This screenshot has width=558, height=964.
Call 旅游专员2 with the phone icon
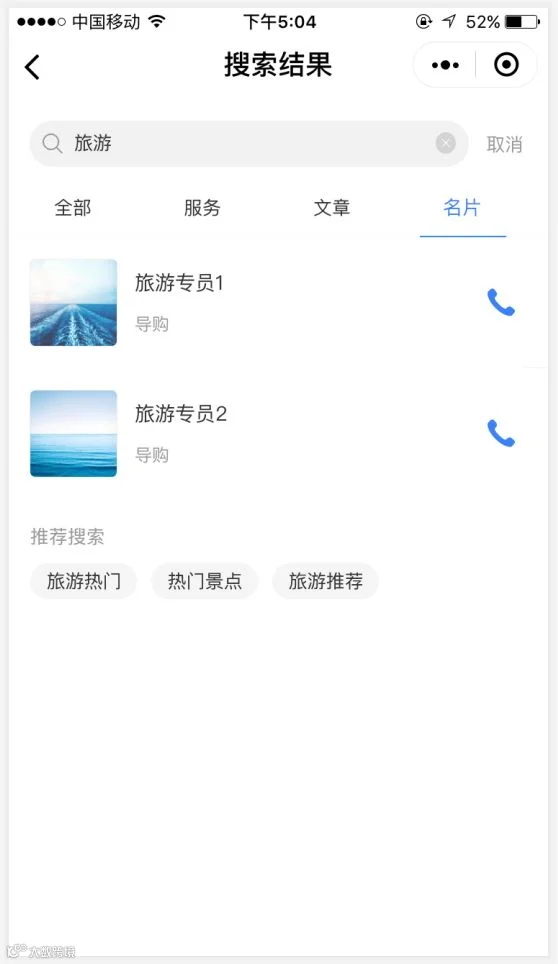click(x=501, y=433)
